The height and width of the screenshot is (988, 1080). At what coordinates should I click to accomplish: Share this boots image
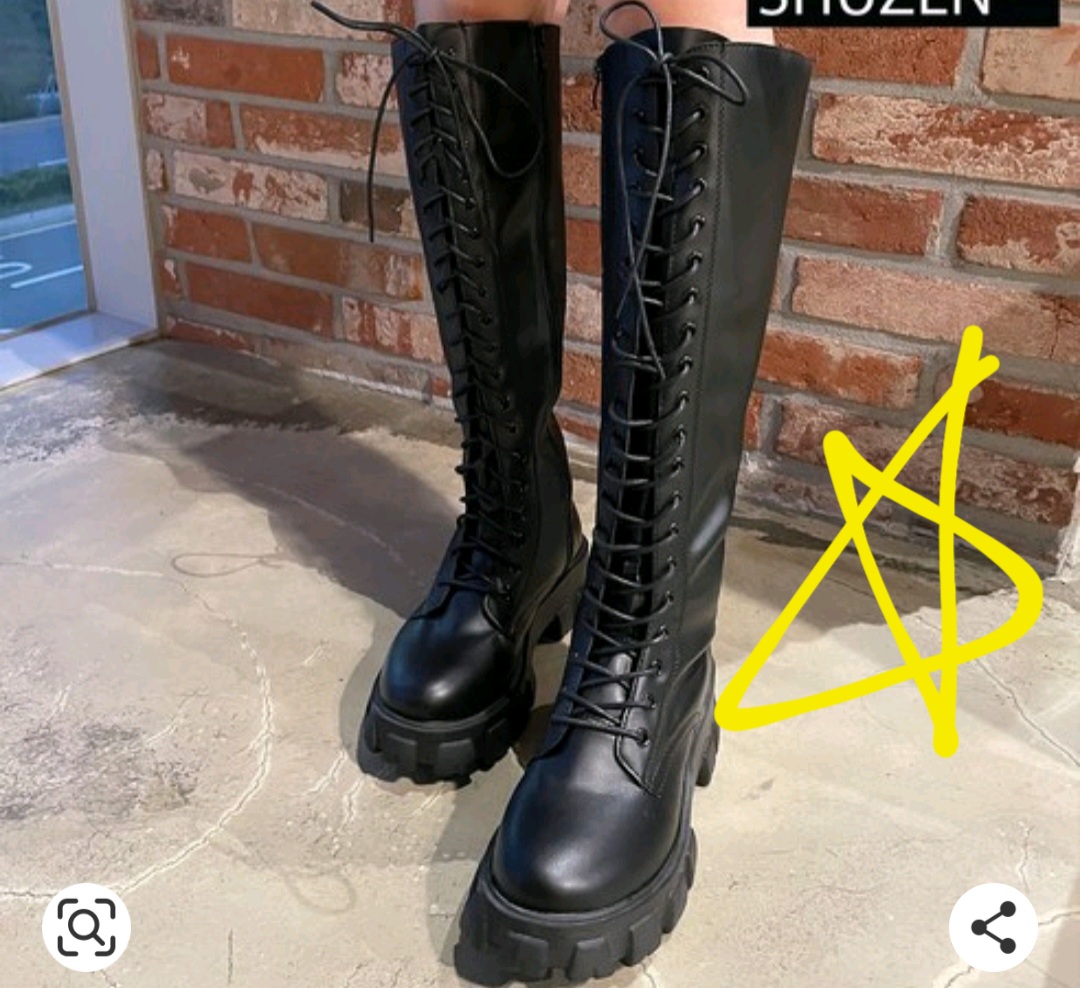click(993, 927)
